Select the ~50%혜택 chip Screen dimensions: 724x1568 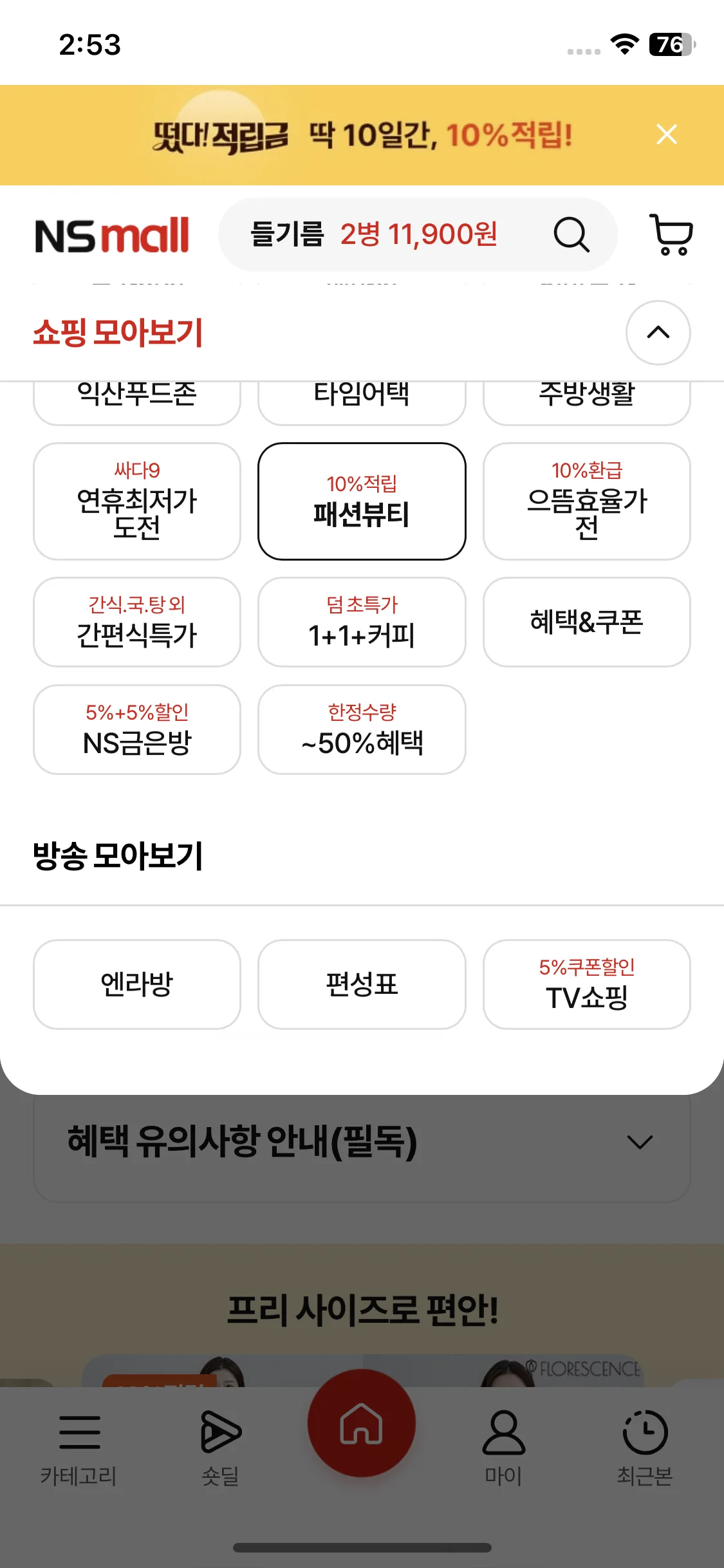(362, 729)
